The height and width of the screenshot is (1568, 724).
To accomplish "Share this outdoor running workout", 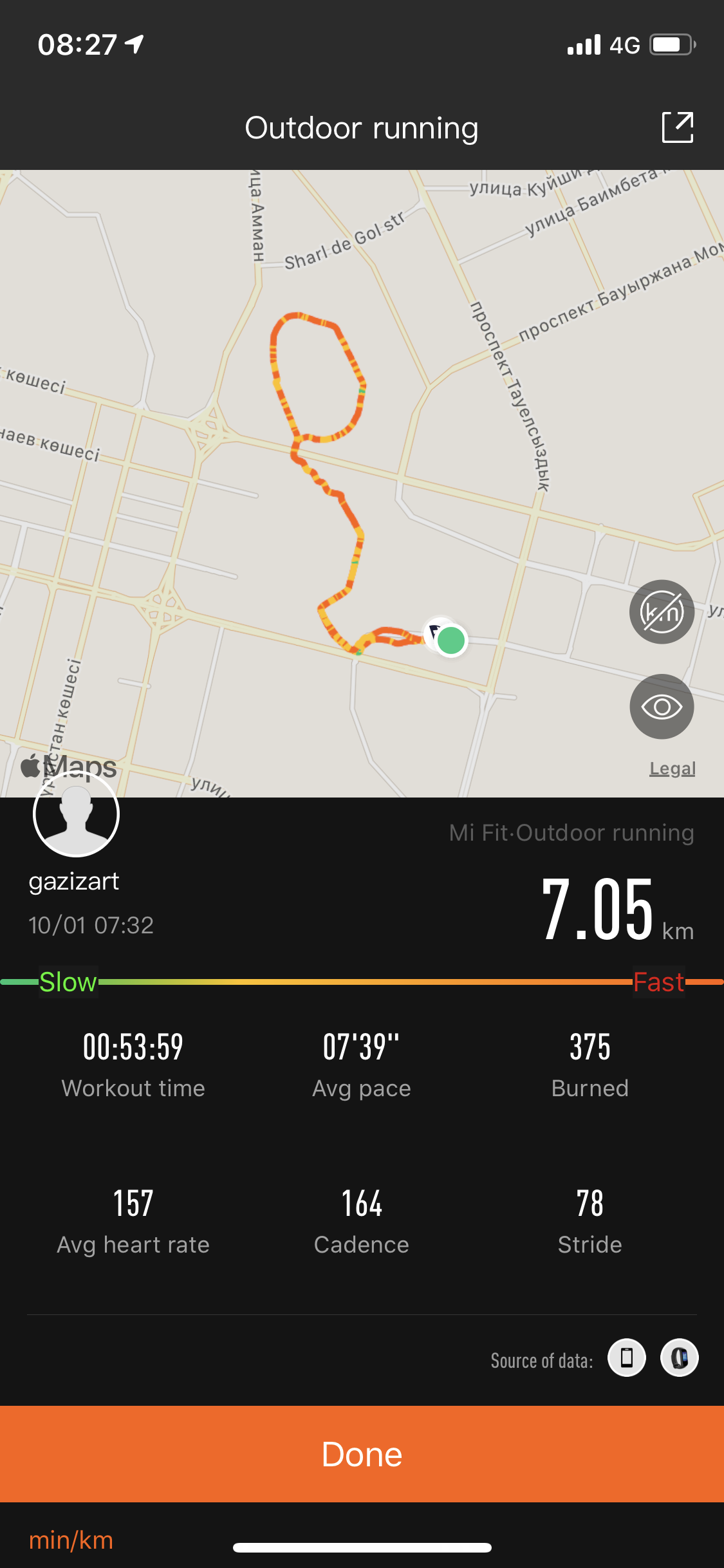I will coord(677,127).
